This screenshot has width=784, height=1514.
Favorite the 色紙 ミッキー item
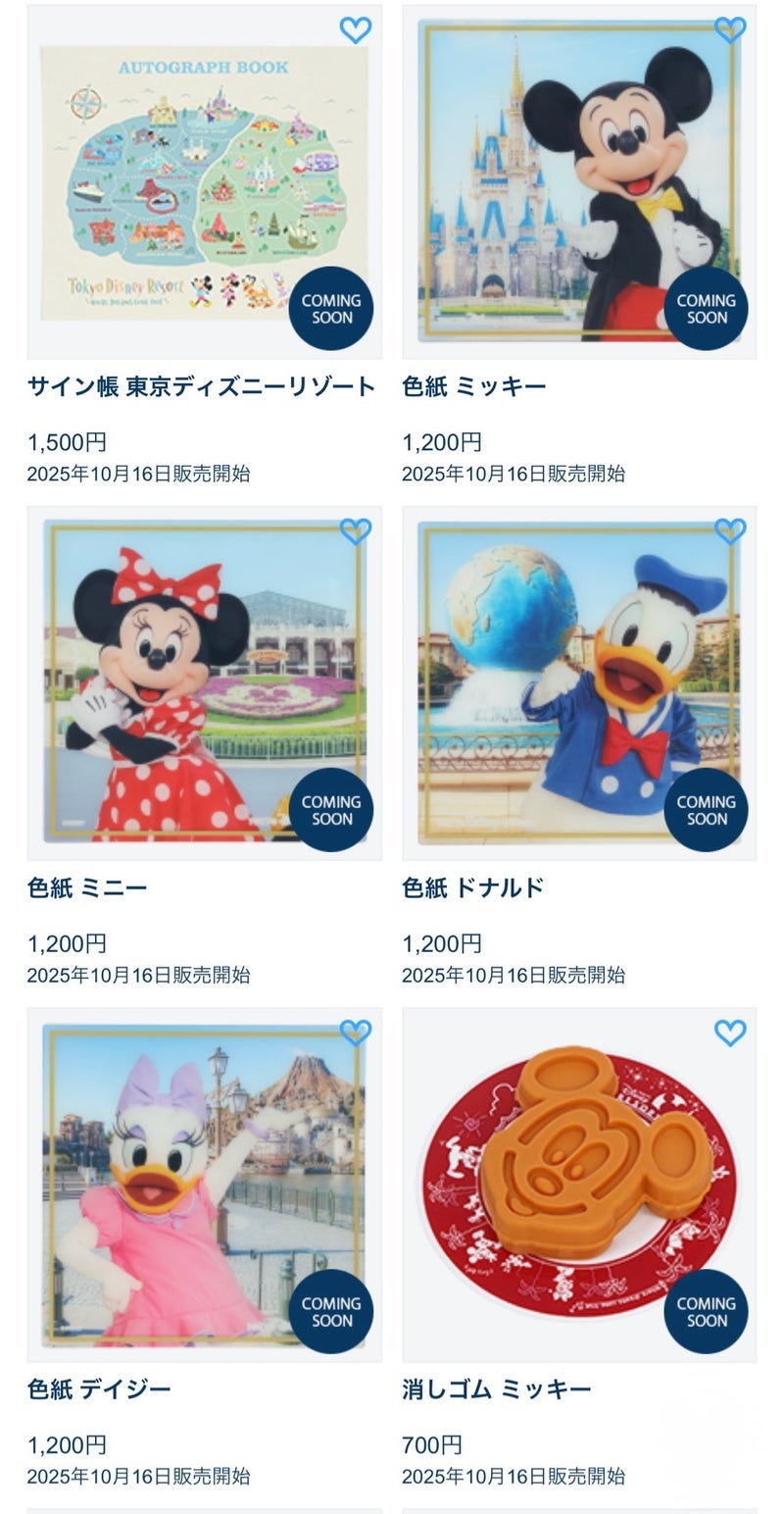[729, 30]
